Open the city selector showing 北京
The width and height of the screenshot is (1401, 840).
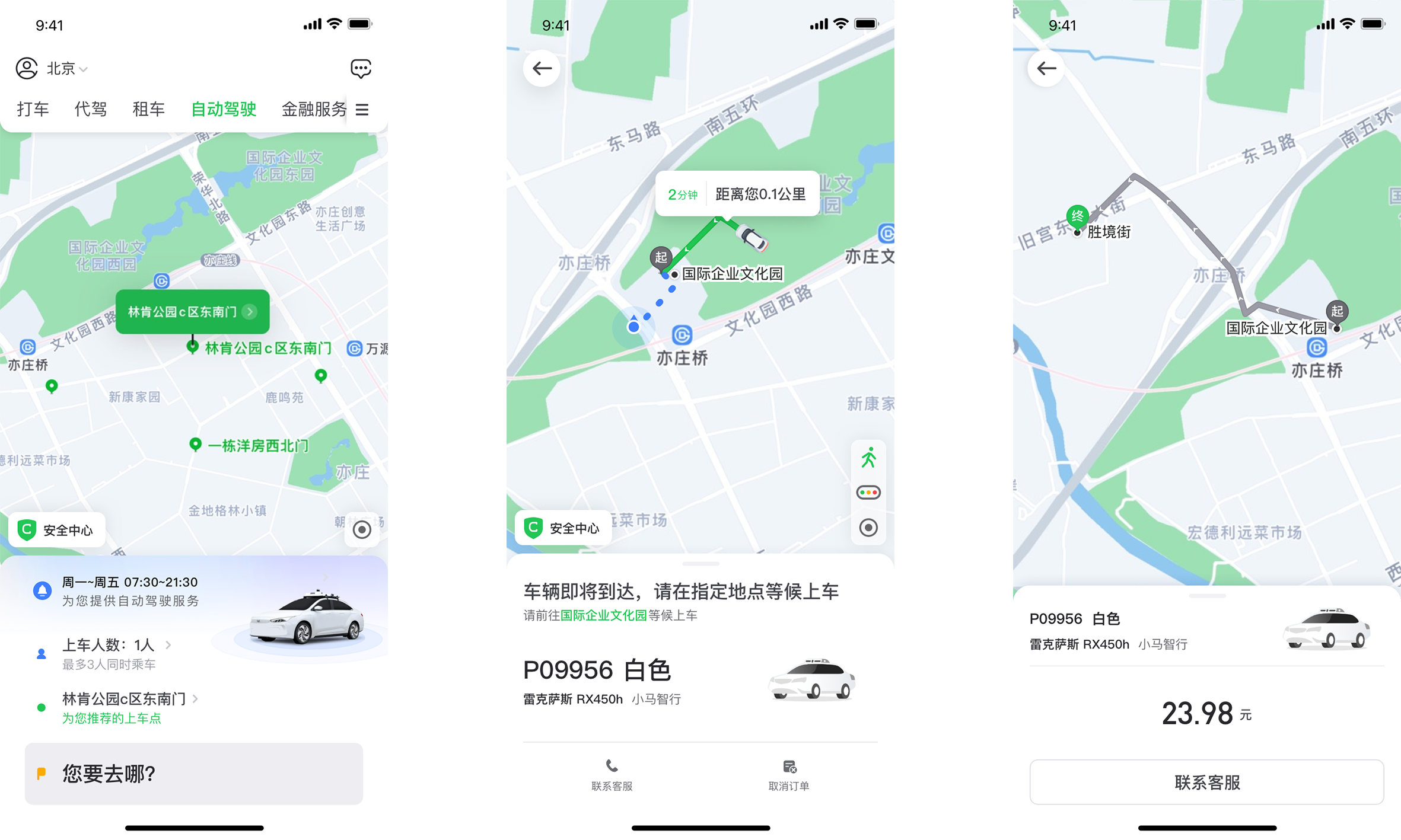tap(66, 69)
